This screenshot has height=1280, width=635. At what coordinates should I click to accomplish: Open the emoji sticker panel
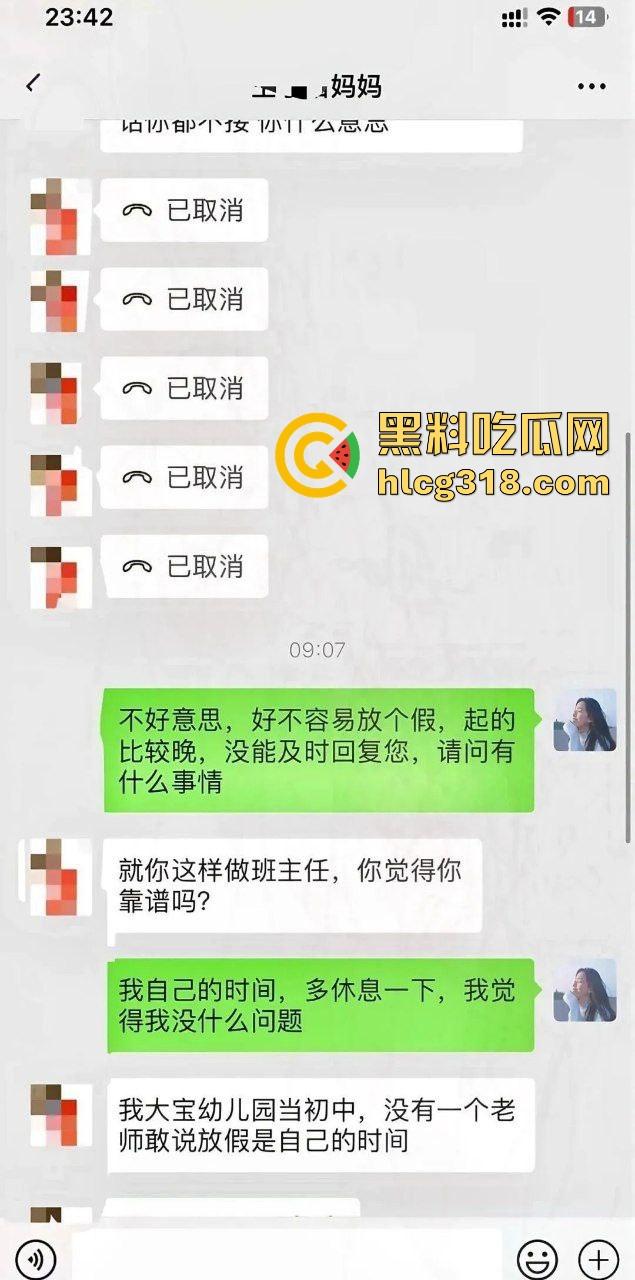537,1258
